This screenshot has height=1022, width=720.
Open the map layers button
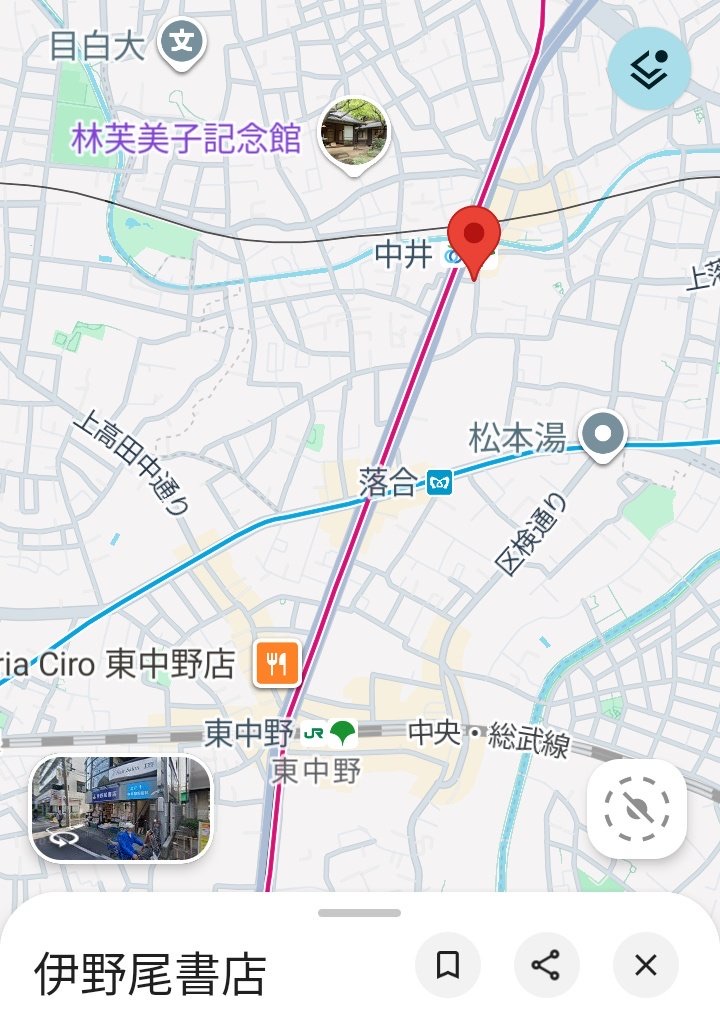point(649,68)
